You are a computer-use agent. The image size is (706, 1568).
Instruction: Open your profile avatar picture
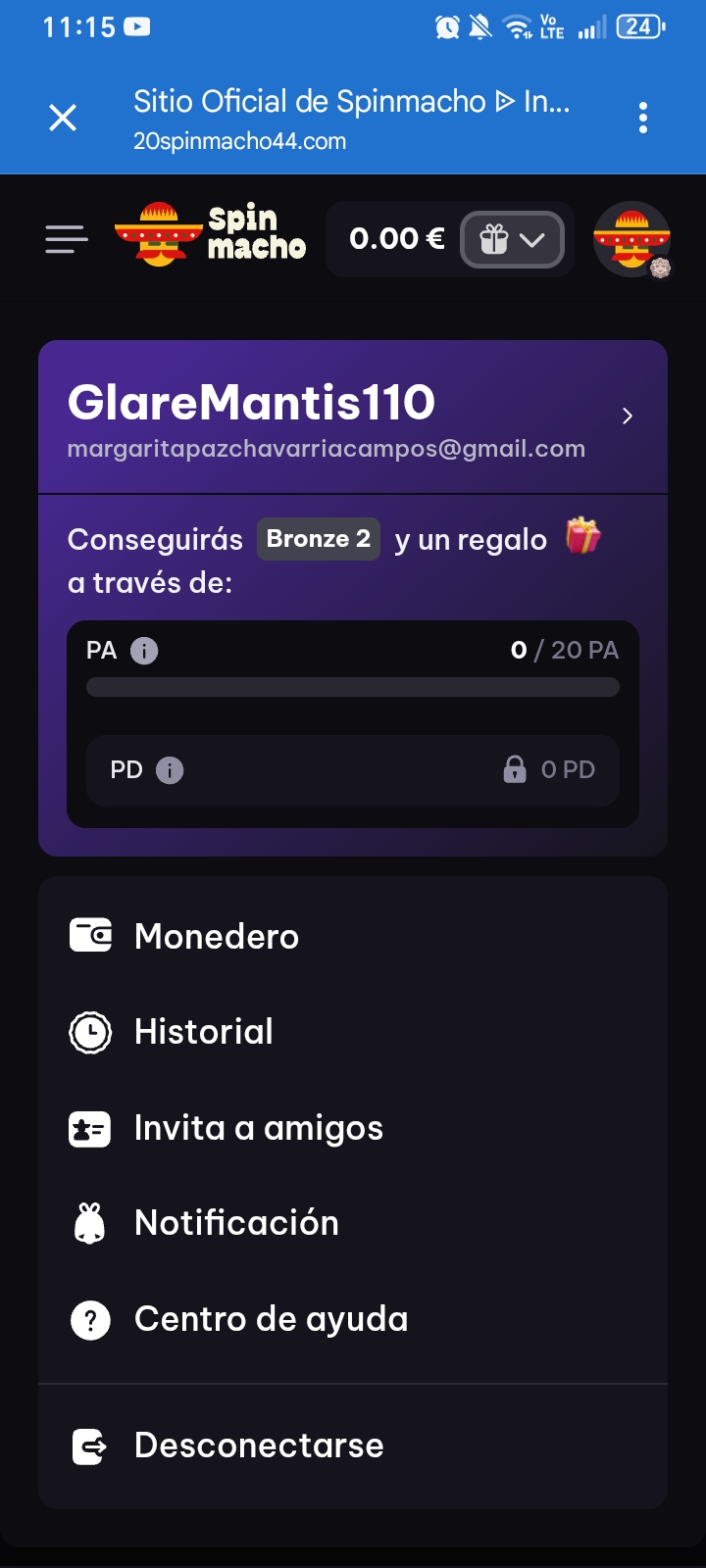[x=631, y=238]
